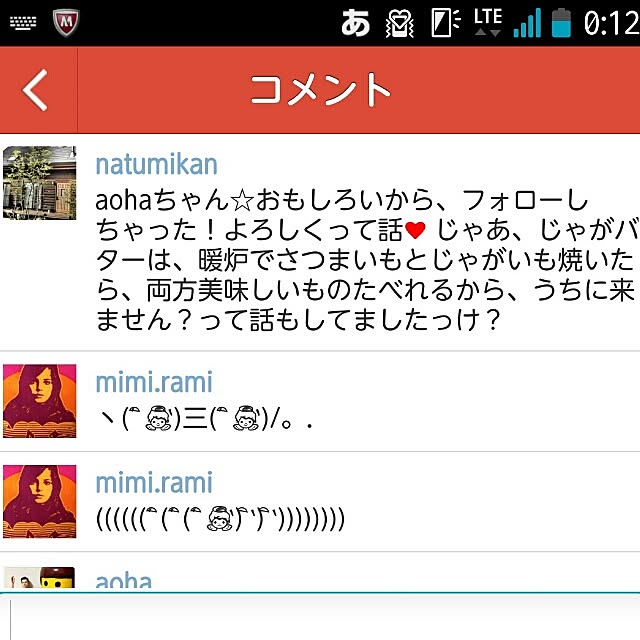Tap mimi.rami username above the ヽ( comment
Screen dimensions: 640x640
pyautogui.click(x=154, y=382)
